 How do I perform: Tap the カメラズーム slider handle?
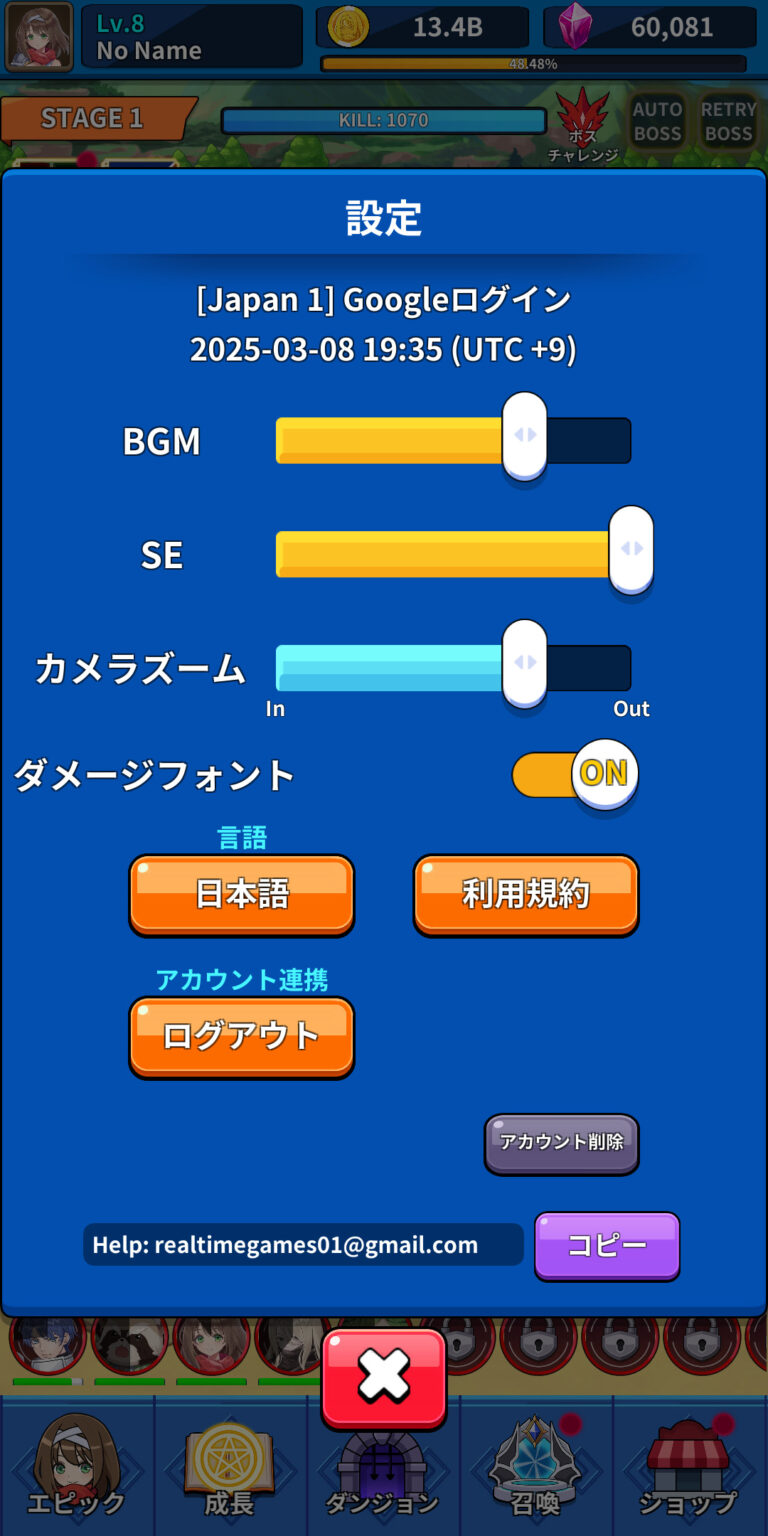(524, 663)
